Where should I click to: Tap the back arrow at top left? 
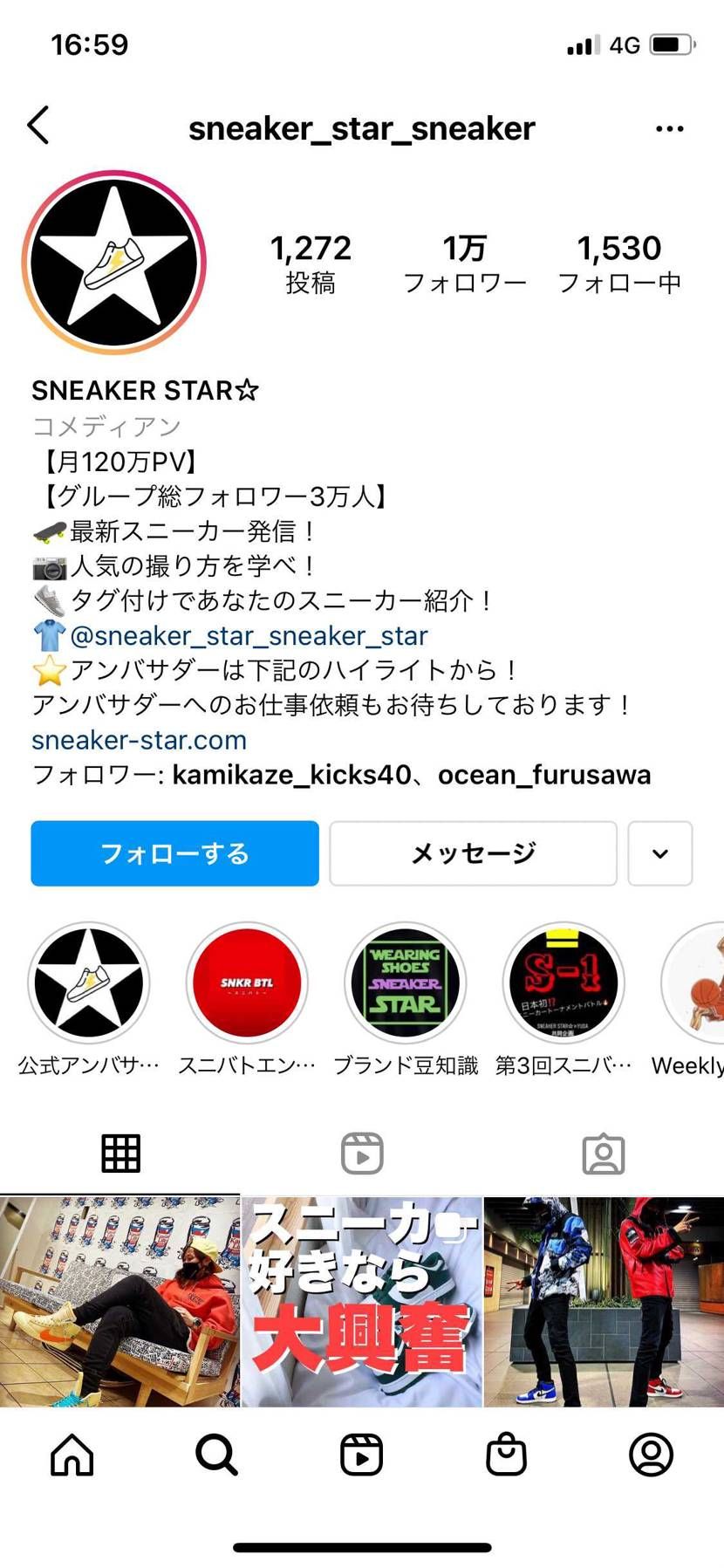point(38,126)
